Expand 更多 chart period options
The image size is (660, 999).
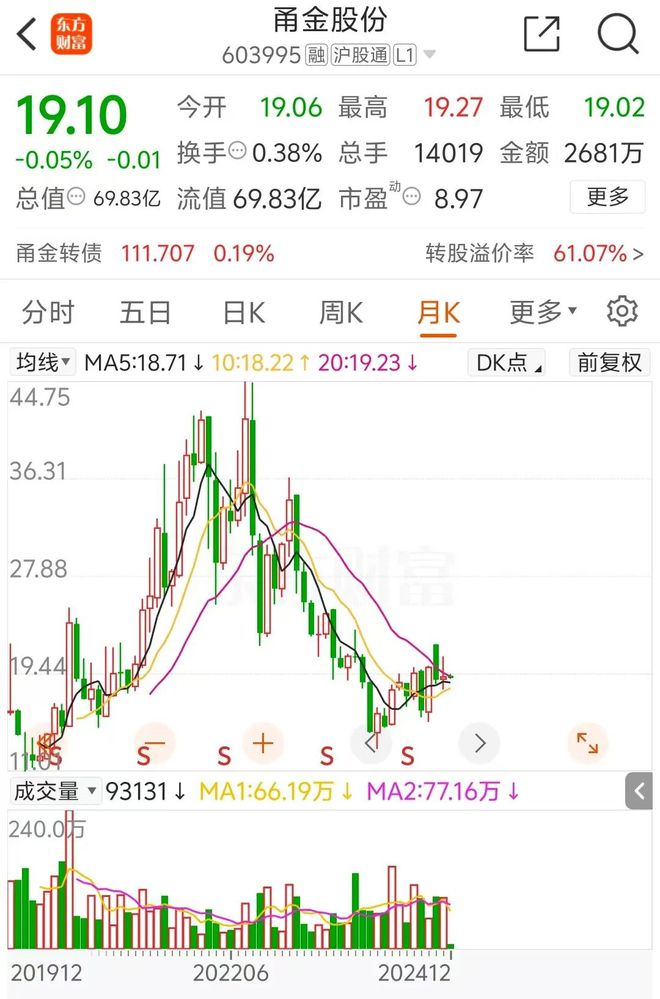coord(543,313)
